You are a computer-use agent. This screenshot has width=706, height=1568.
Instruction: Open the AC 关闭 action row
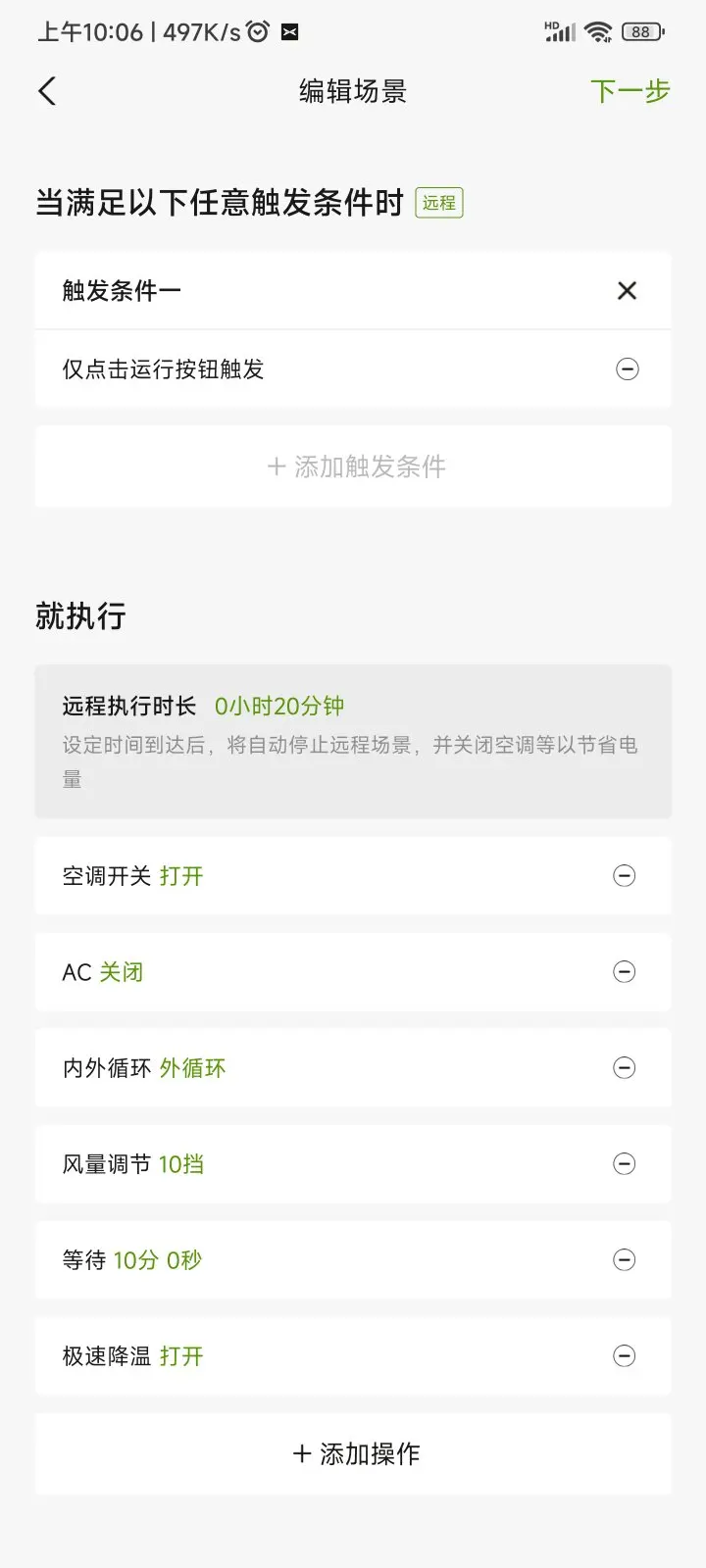(353, 972)
